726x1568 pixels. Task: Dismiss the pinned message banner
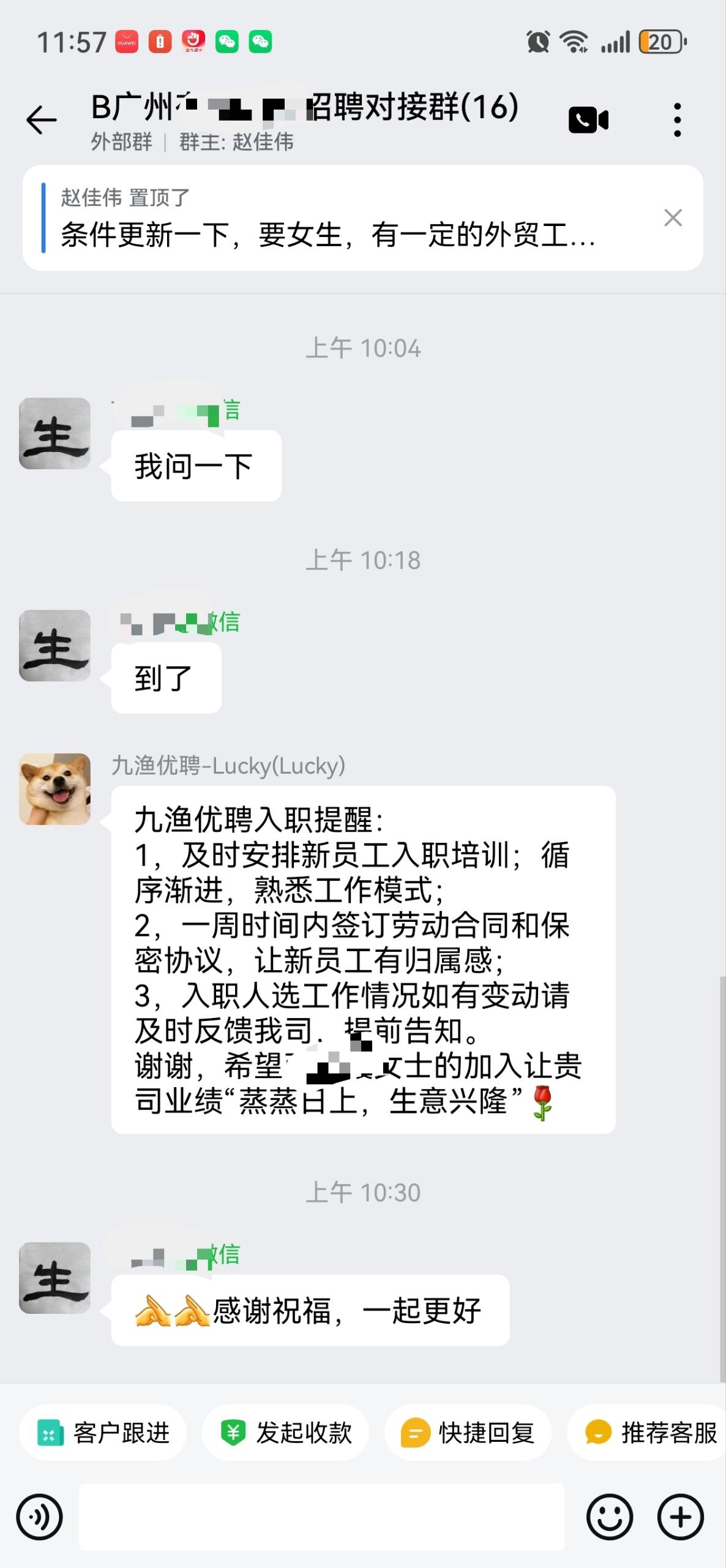click(x=673, y=217)
